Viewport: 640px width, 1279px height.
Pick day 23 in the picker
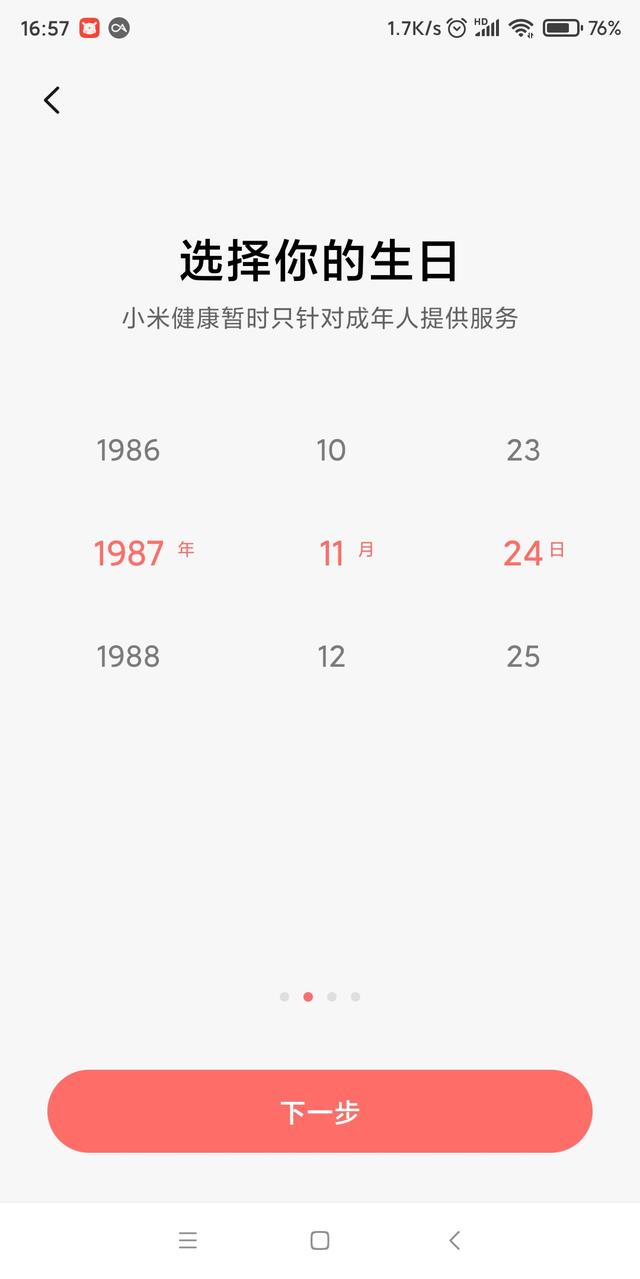523,450
